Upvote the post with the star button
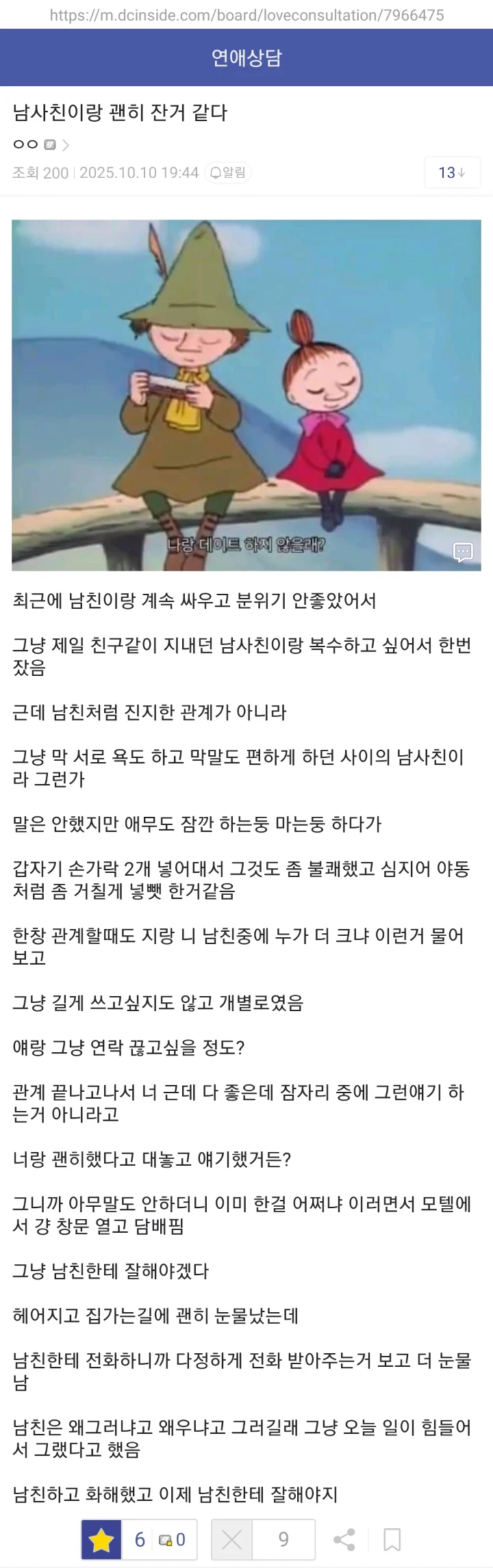This screenshot has height=1568, width=493. [101, 1540]
